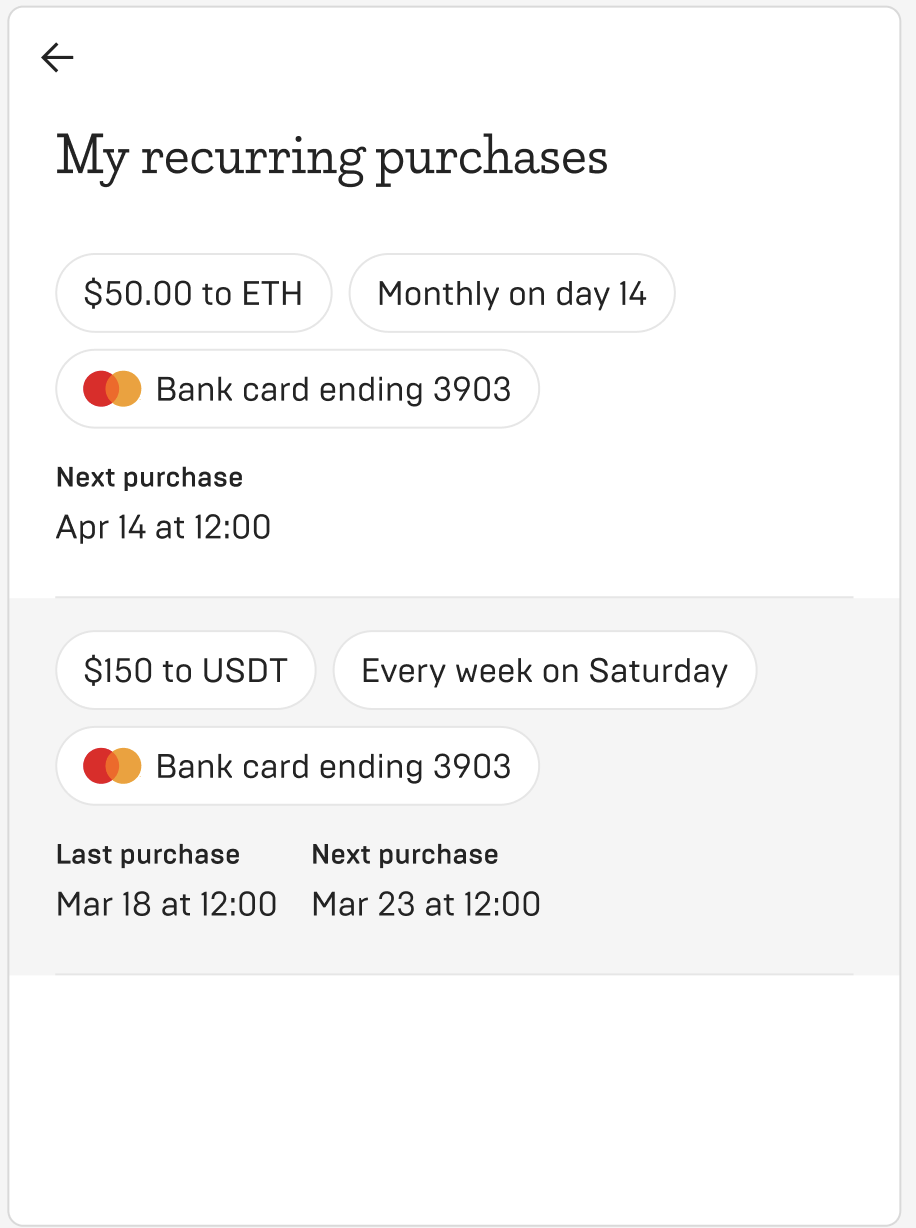
Task: Click the Next purchase label on the USDT card
Action: [404, 854]
